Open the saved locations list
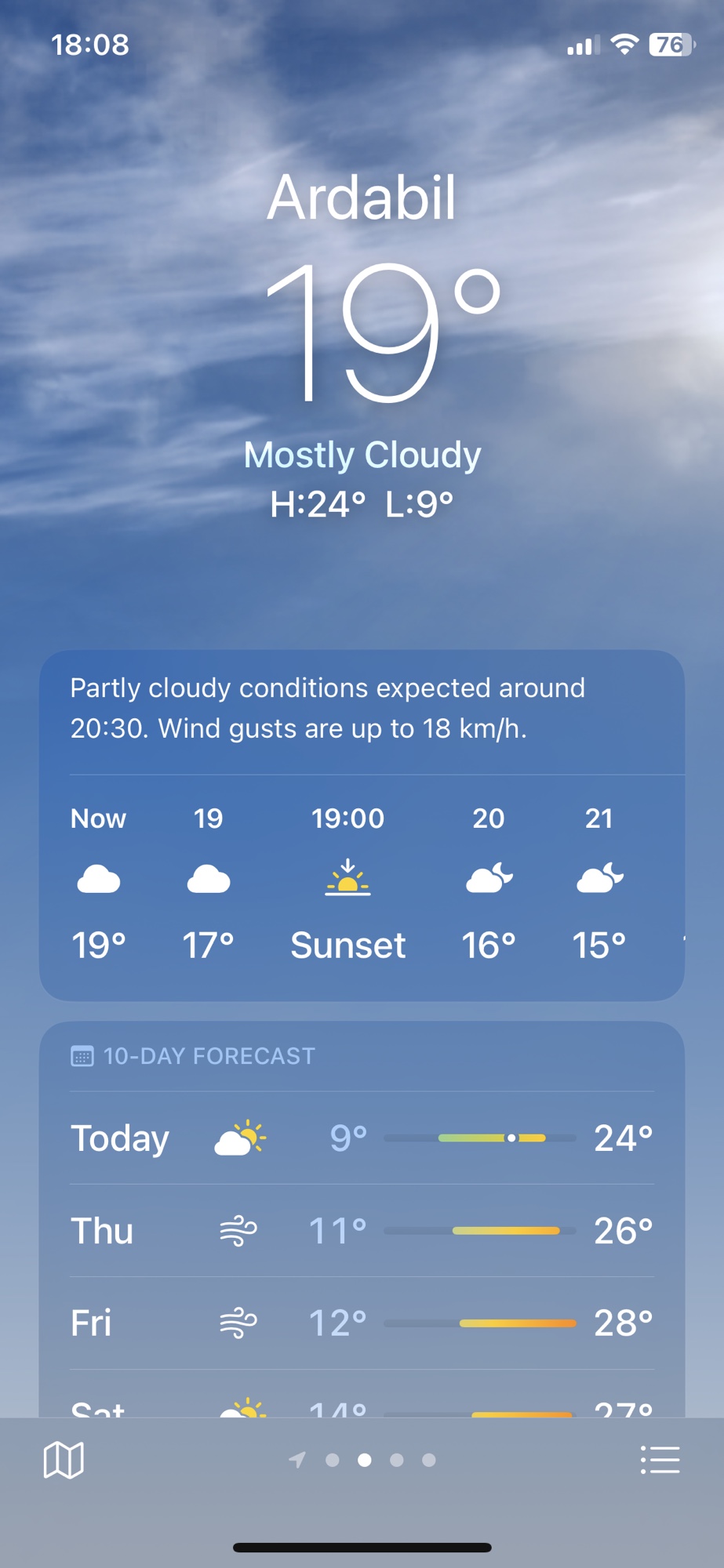The height and width of the screenshot is (1568, 724). click(x=660, y=1460)
